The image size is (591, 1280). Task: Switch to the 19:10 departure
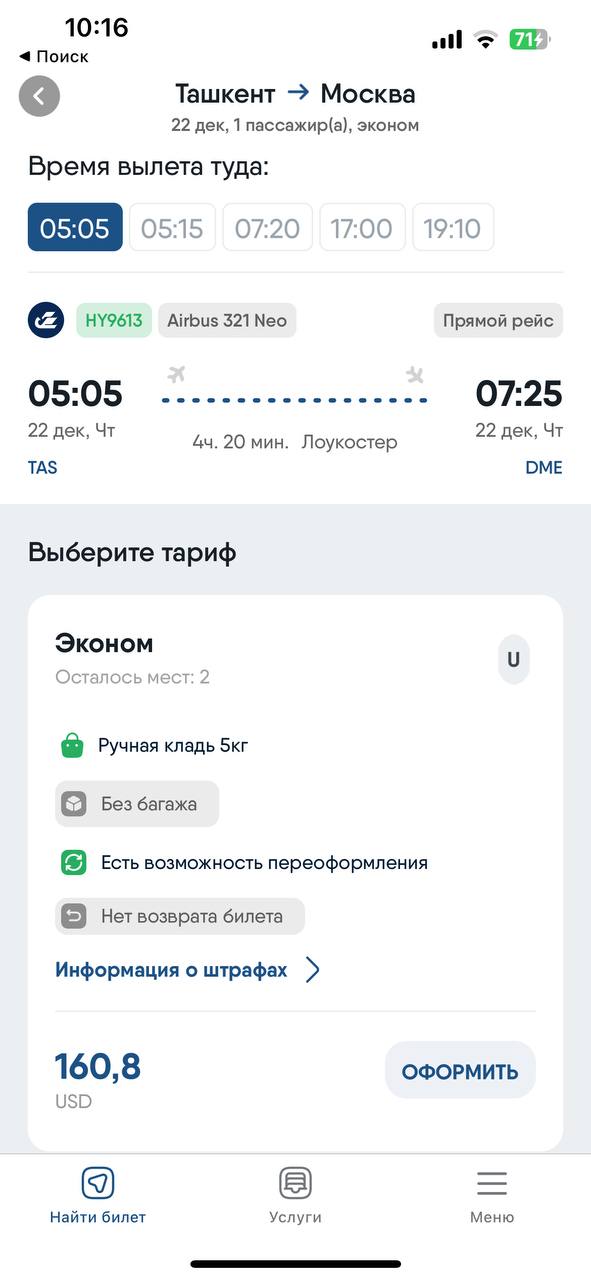point(452,228)
